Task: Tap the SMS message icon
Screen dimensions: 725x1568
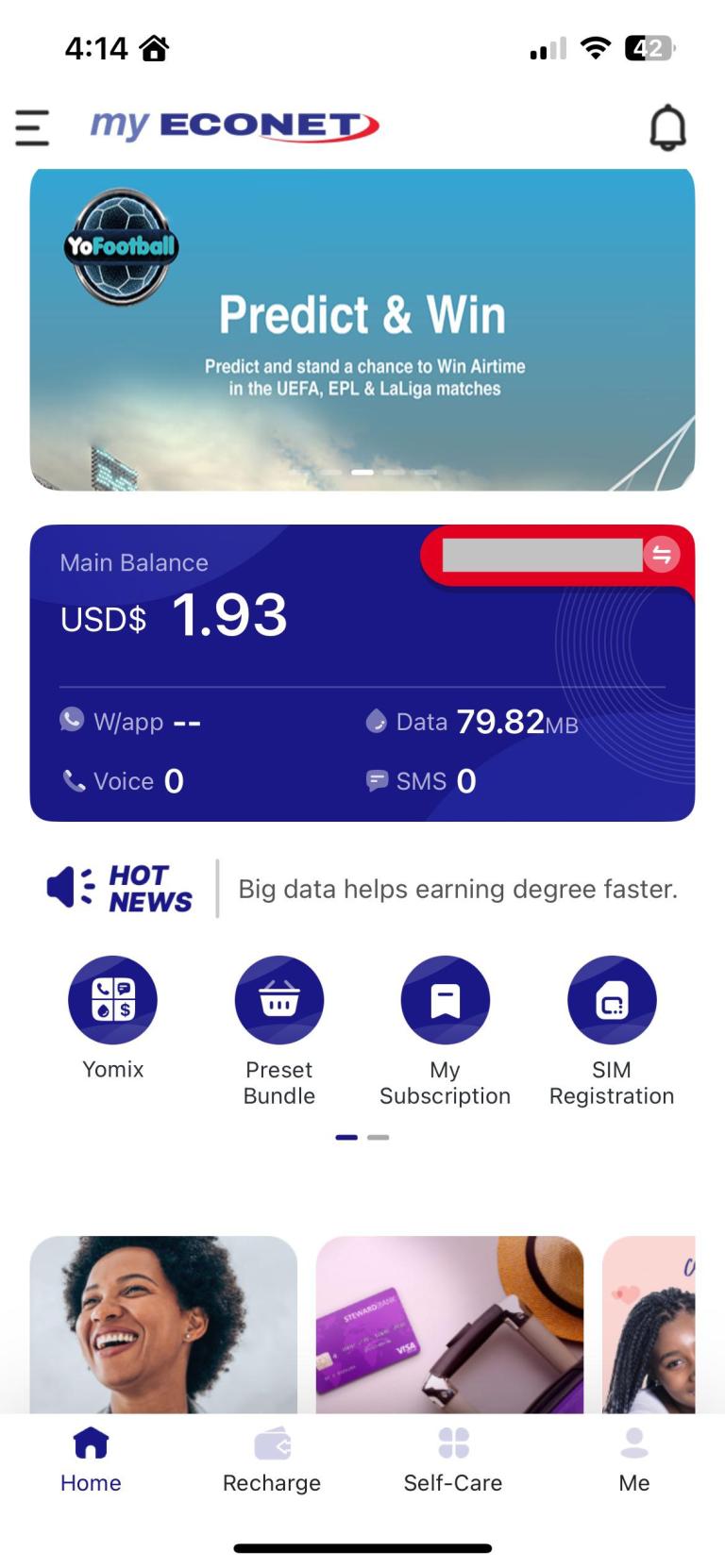Action: click(x=378, y=780)
